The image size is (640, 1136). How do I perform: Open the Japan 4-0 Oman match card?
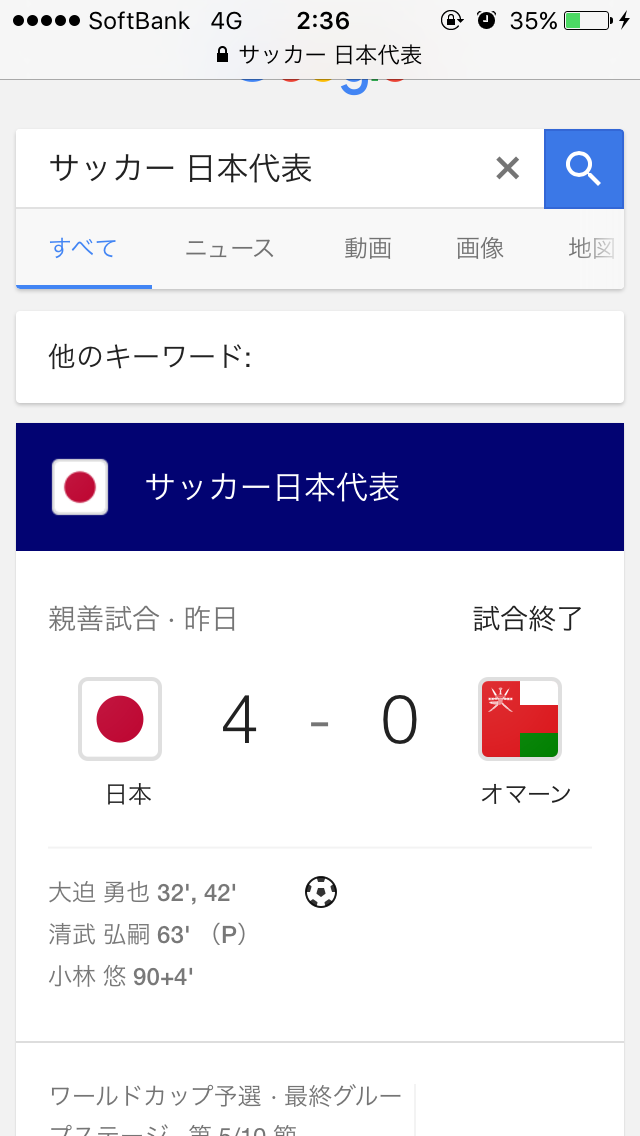tap(320, 795)
